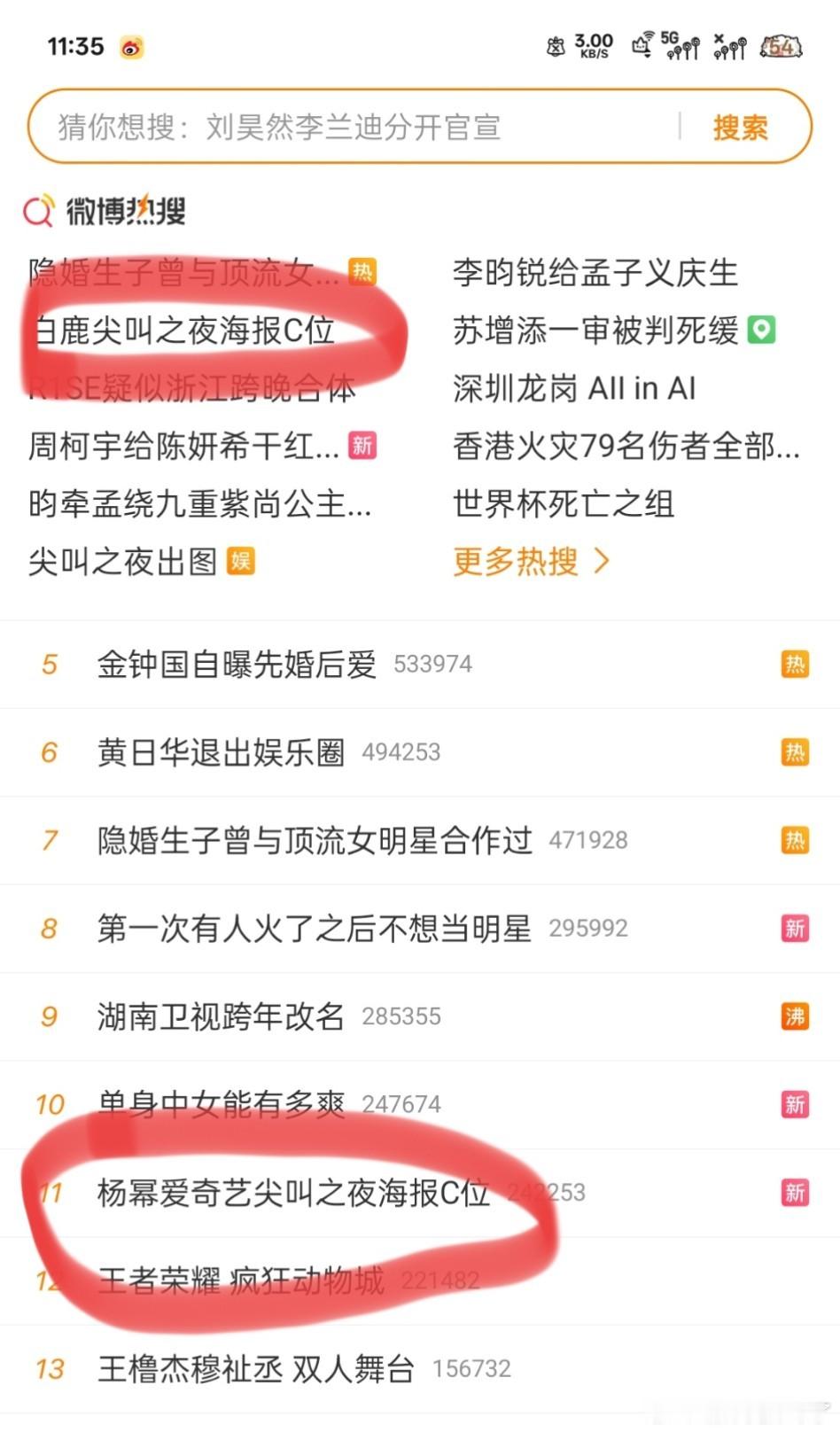Open topic 世界杯死亡之组

tap(563, 504)
